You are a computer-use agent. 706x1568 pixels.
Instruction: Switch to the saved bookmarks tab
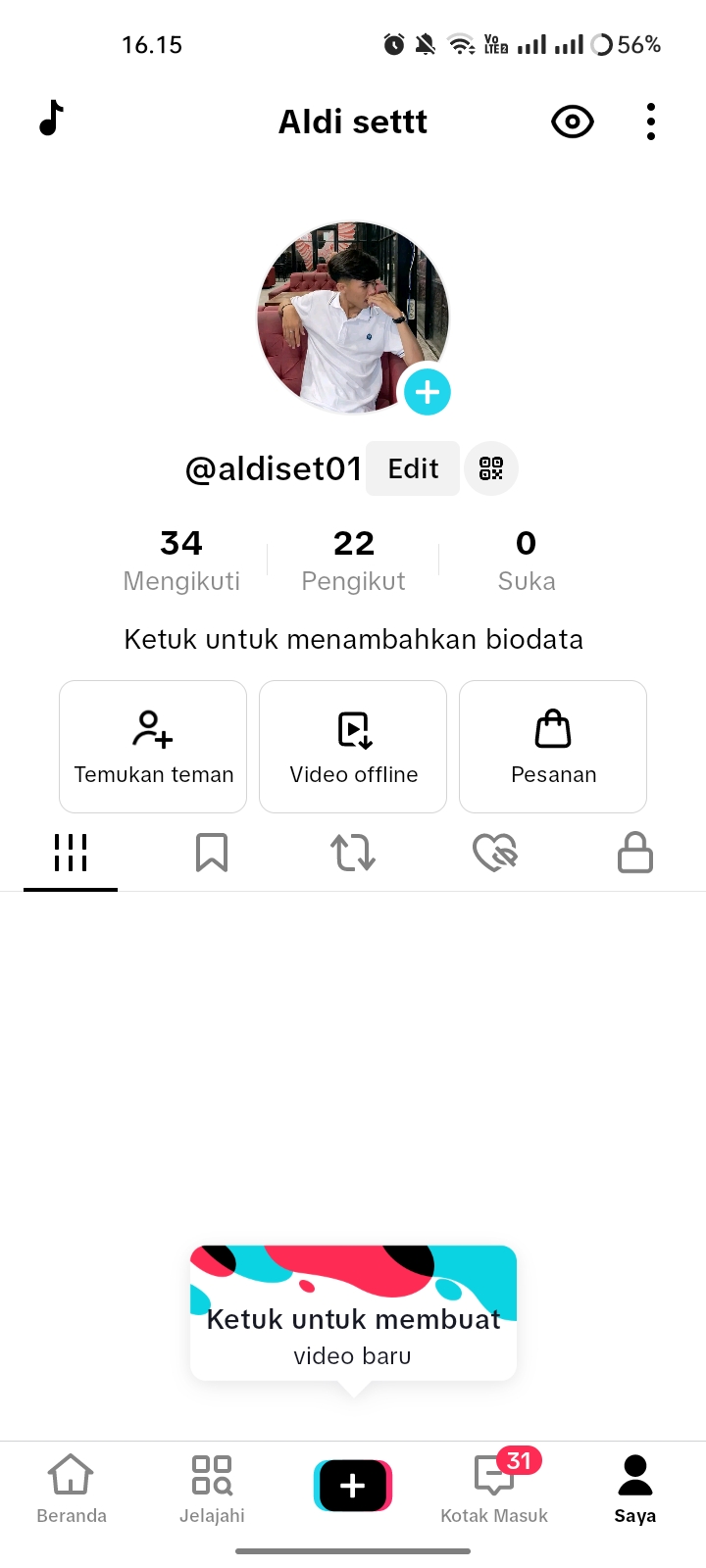point(212,853)
